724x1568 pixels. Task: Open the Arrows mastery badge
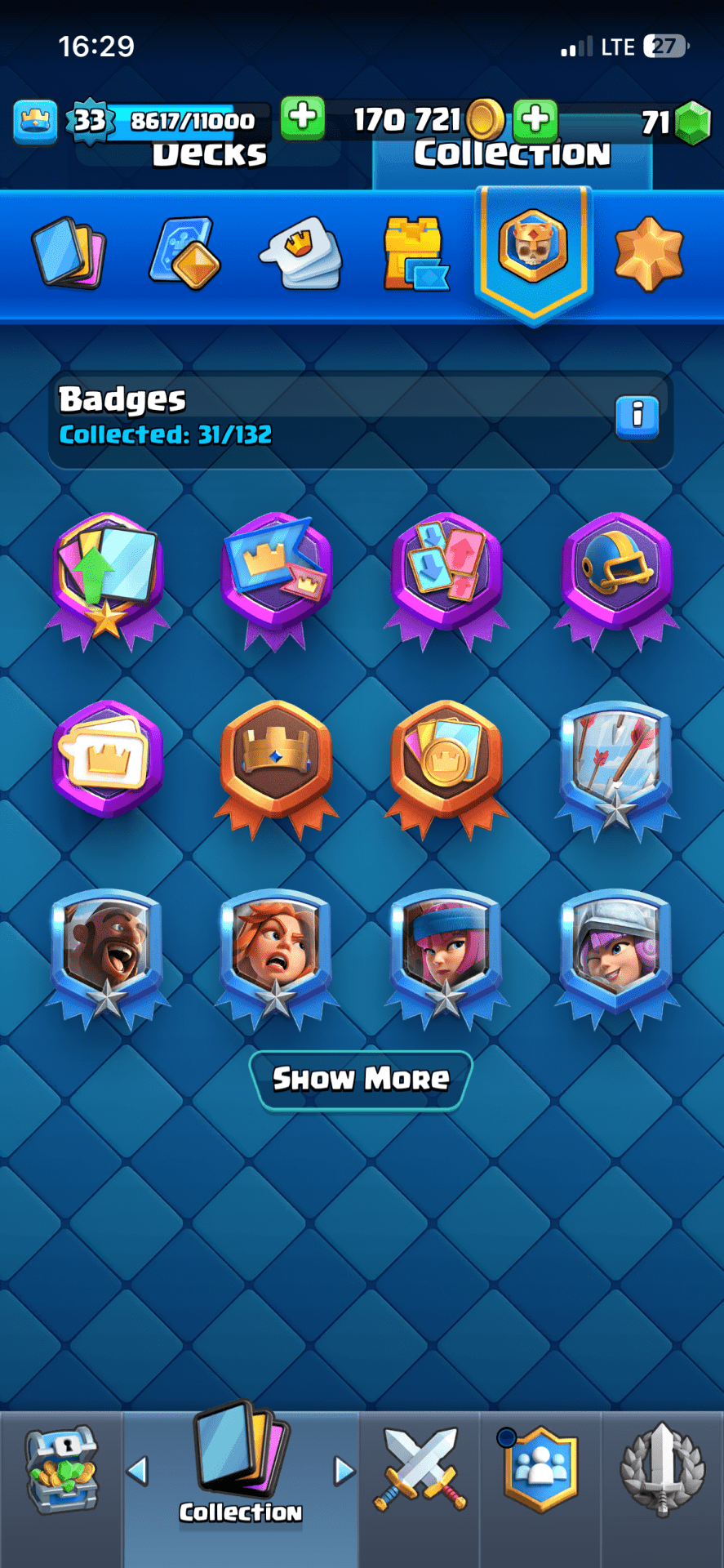(616, 764)
